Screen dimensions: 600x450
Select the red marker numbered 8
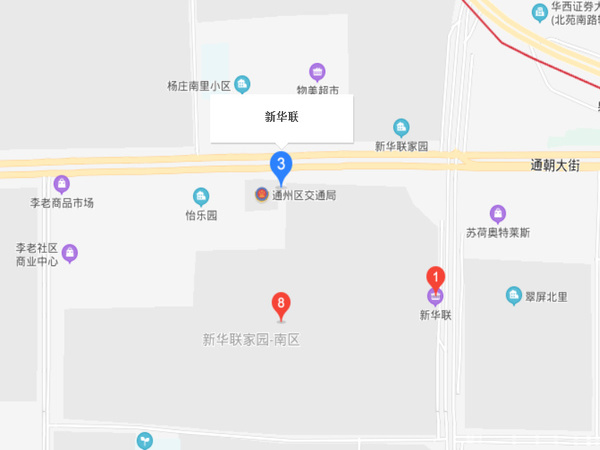click(282, 303)
